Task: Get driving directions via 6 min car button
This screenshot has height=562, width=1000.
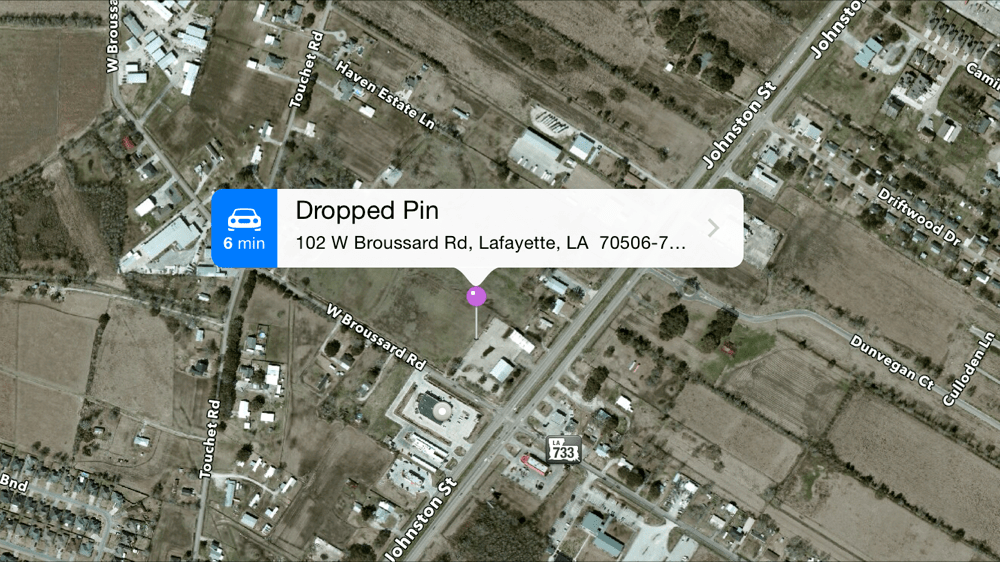Action: point(244,229)
